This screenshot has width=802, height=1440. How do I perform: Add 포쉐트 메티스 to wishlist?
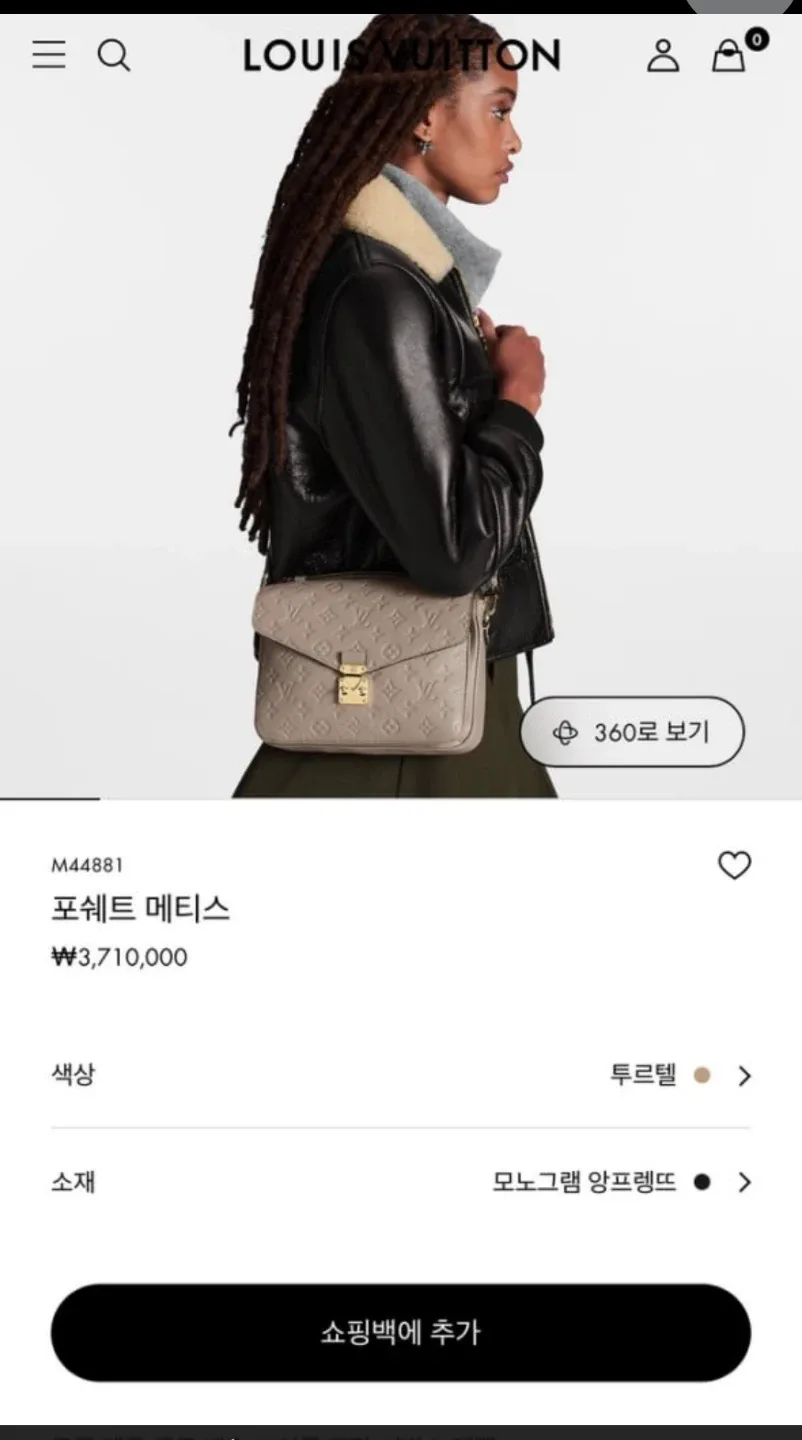pos(734,865)
